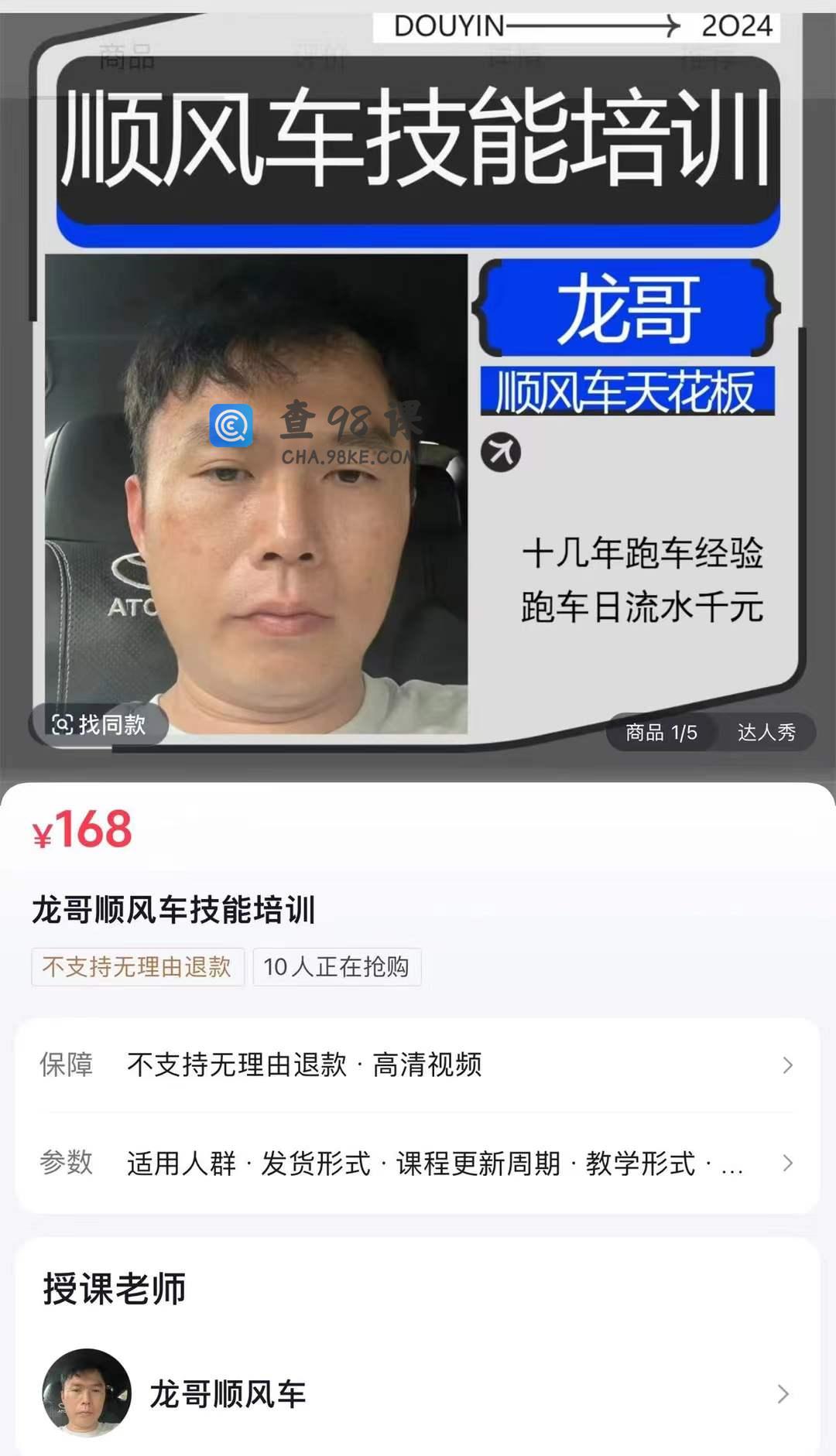Open the 保障 guarantee details row
This screenshot has height=1456, width=836.
click(418, 1065)
